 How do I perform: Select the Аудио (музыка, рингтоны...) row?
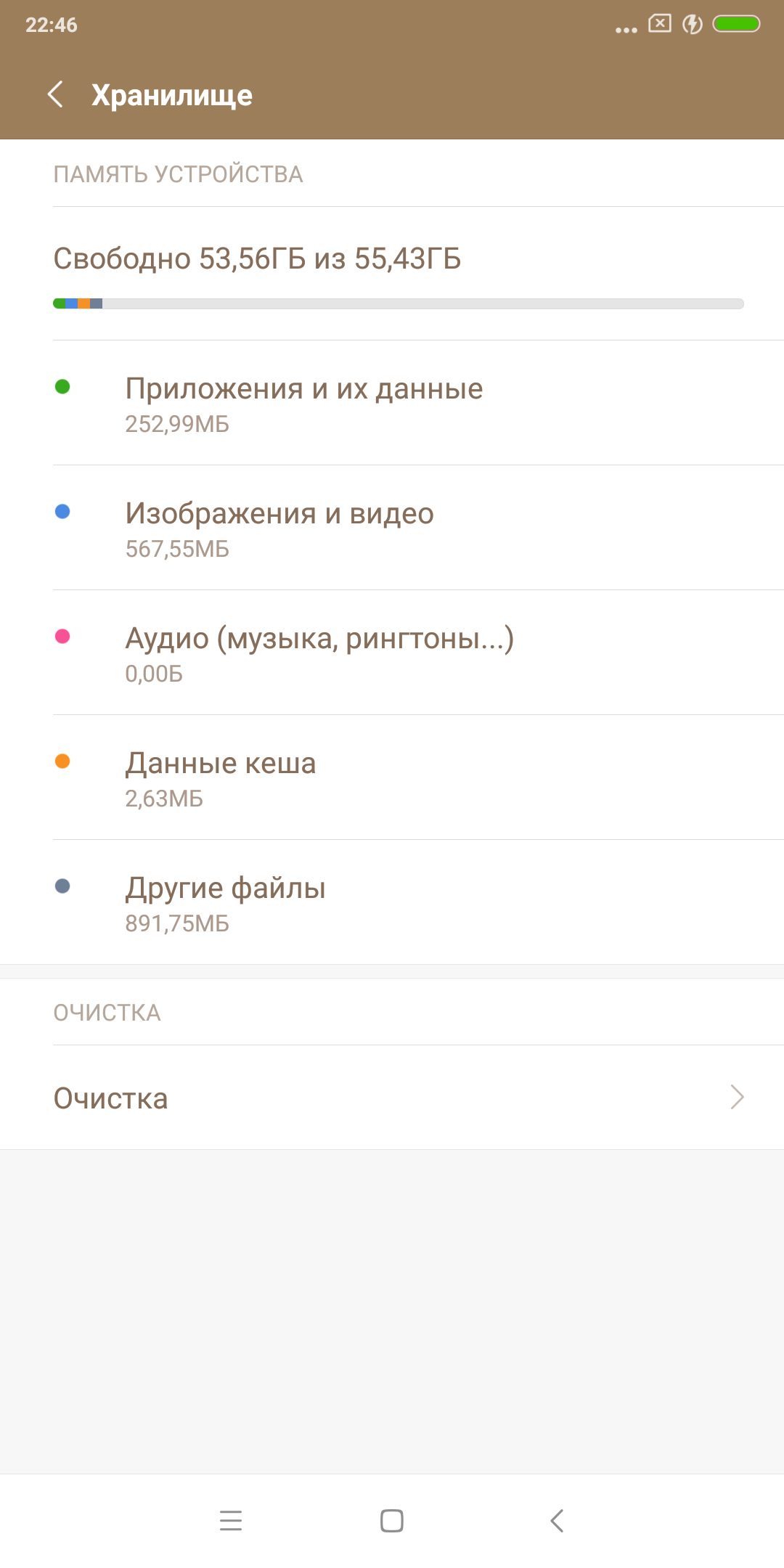coord(392,653)
